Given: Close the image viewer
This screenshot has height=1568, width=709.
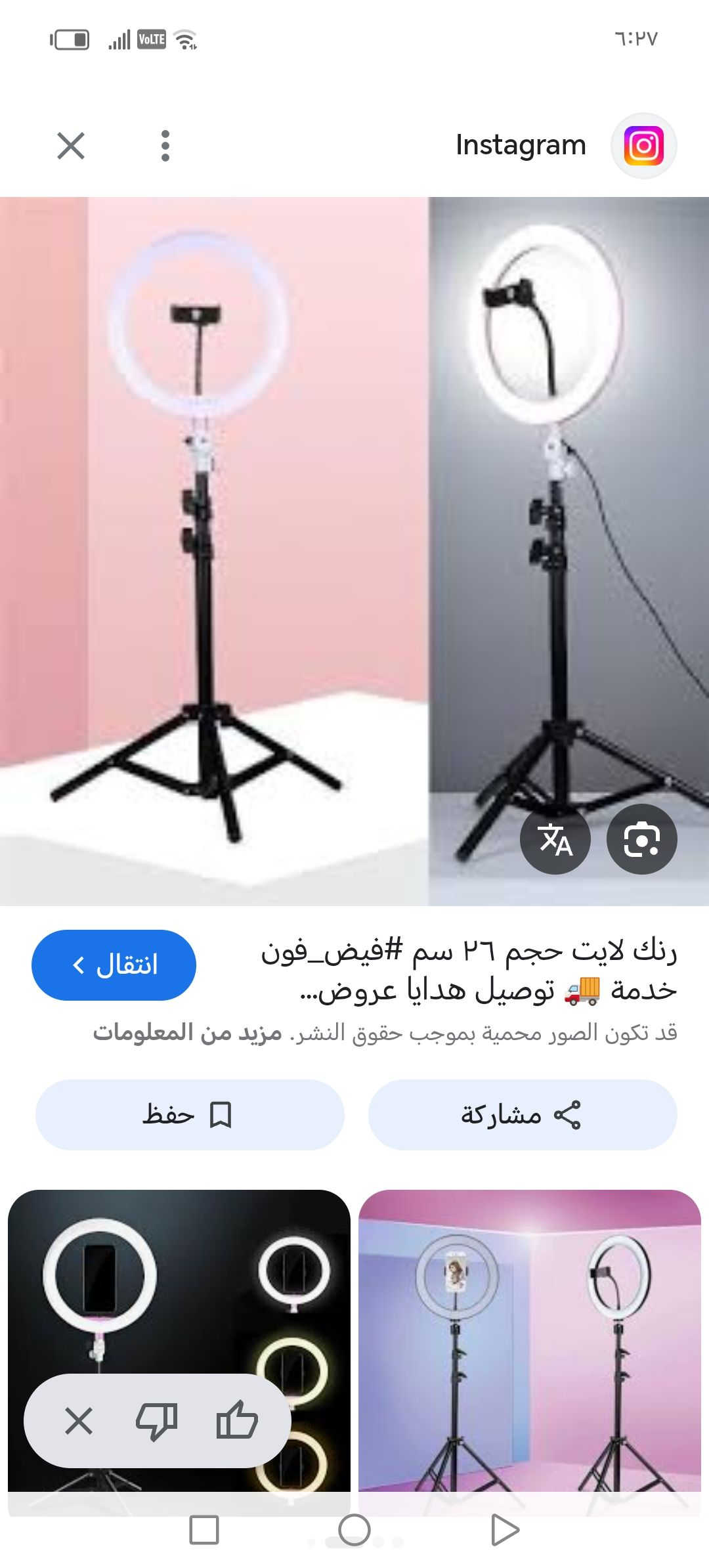Looking at the screenshot, I should coord(71,146).
